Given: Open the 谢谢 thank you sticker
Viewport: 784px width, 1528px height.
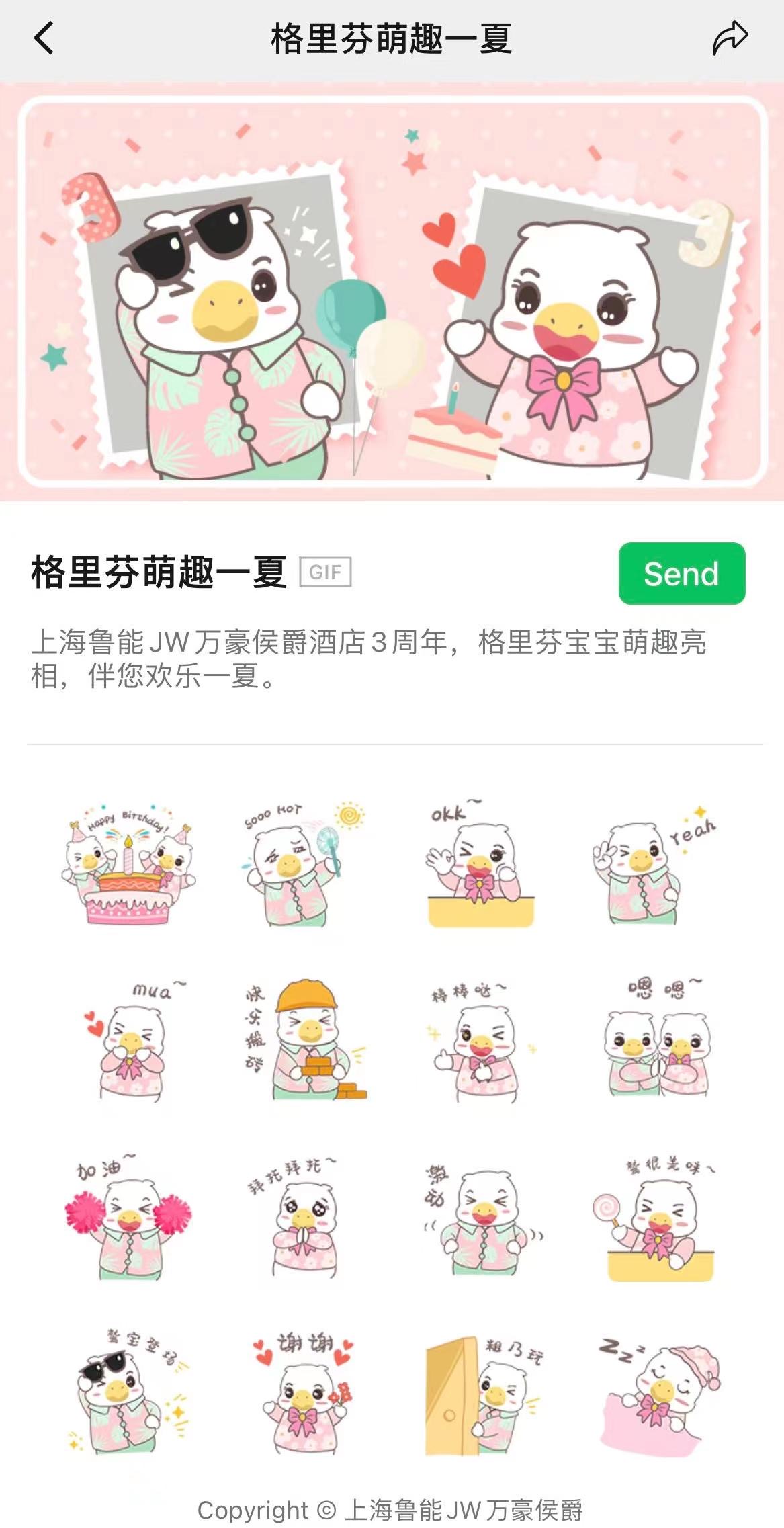Looking at the screenshot, I should [302, 1394].
